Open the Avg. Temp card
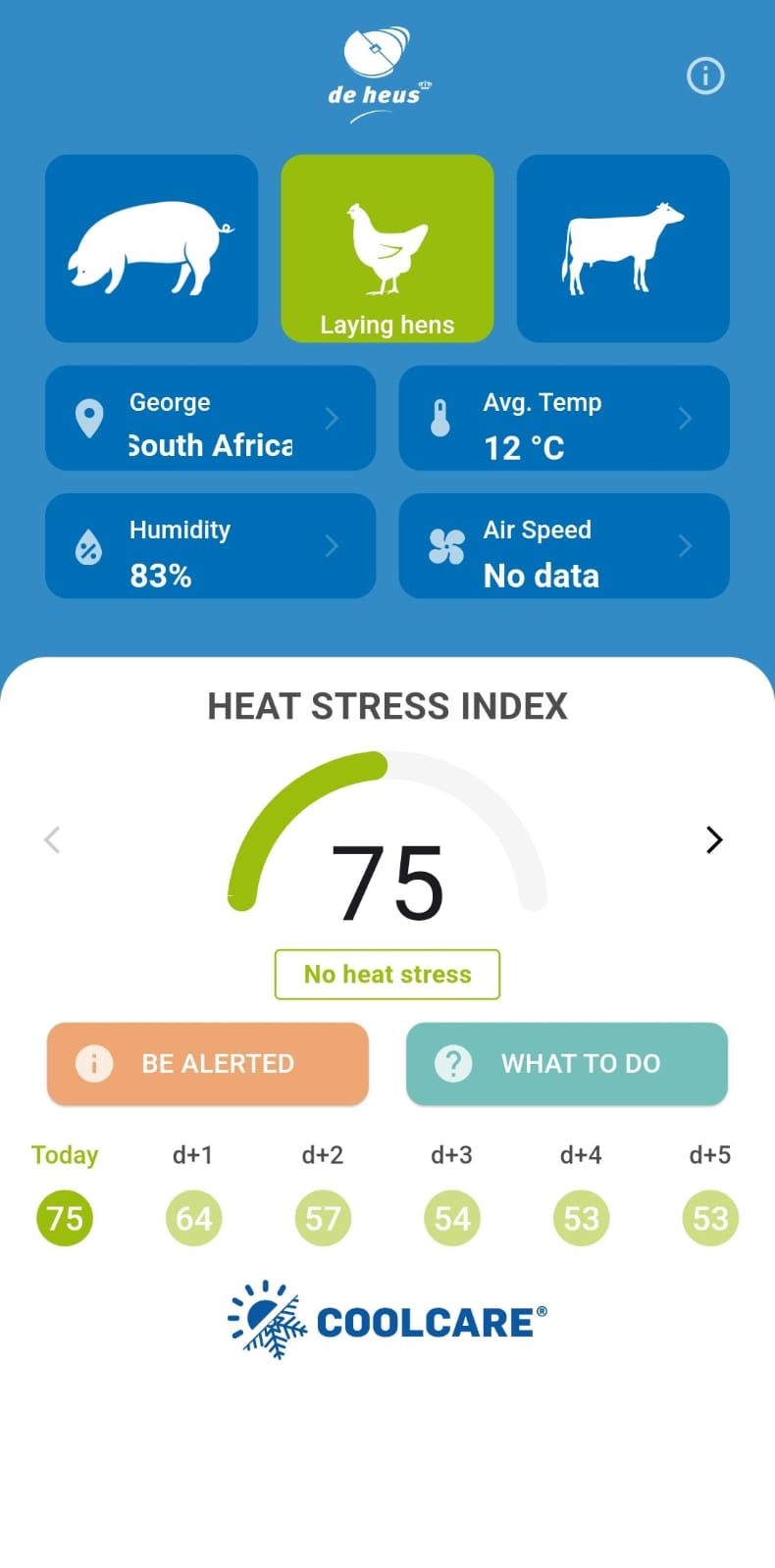 (564, 419)
